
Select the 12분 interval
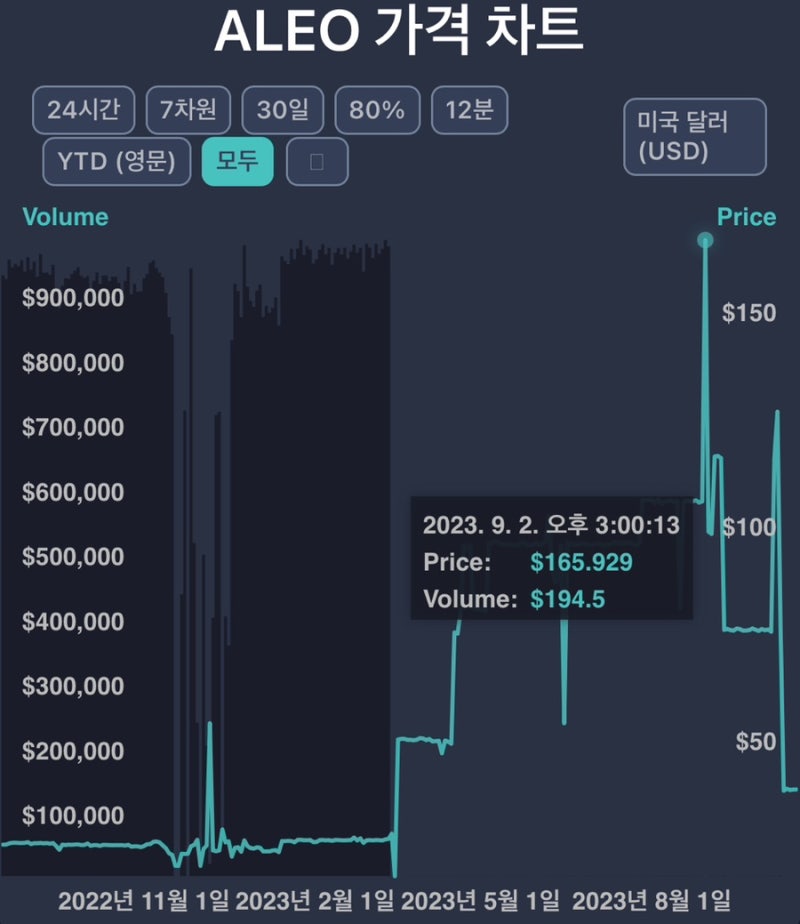470,111
